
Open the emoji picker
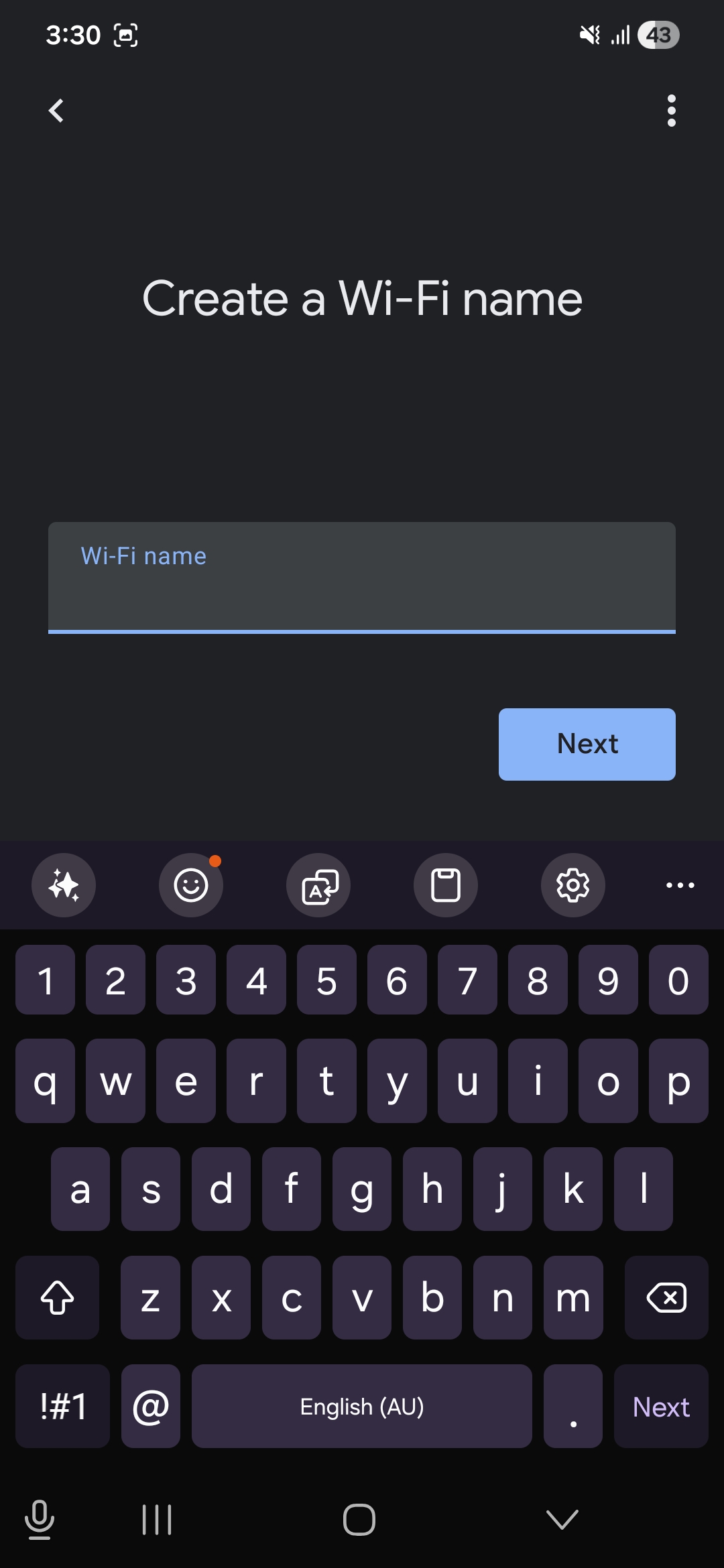tap(190, 885)
